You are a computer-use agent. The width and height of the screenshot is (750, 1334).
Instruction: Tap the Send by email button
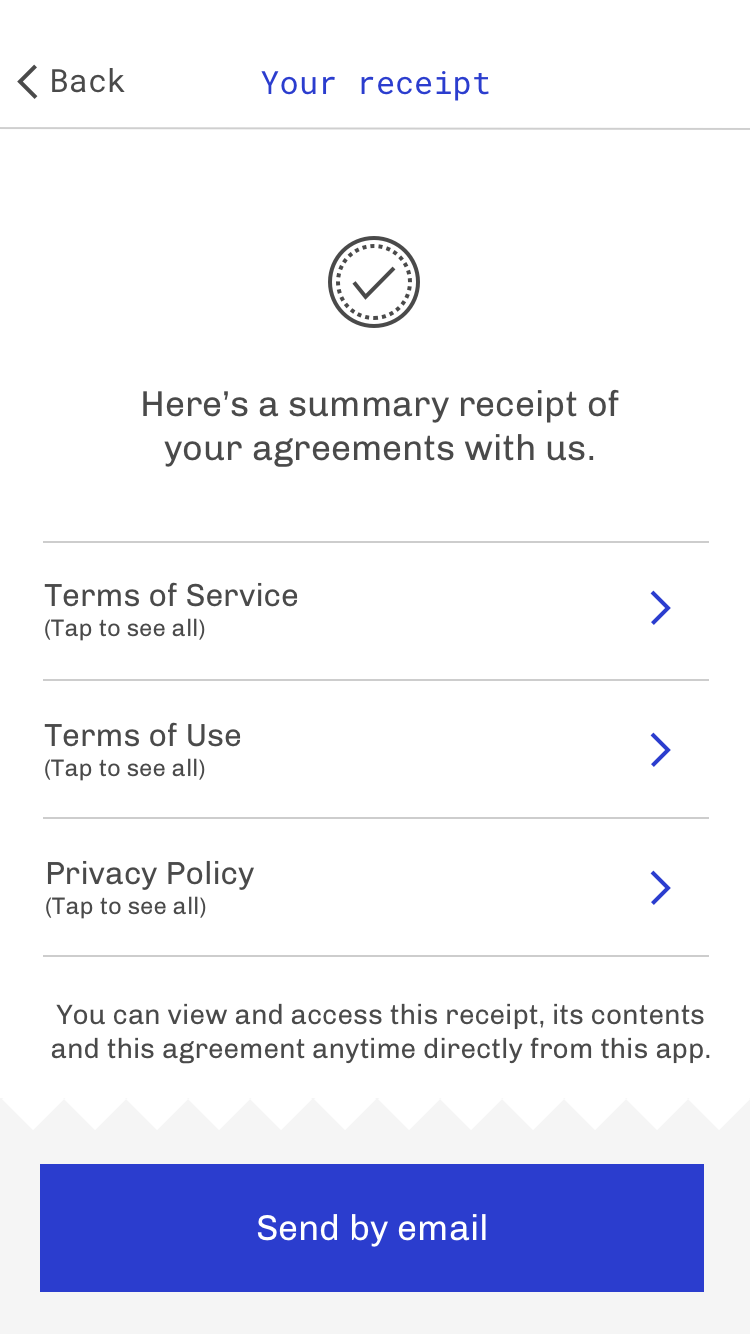click(372, 1228)
